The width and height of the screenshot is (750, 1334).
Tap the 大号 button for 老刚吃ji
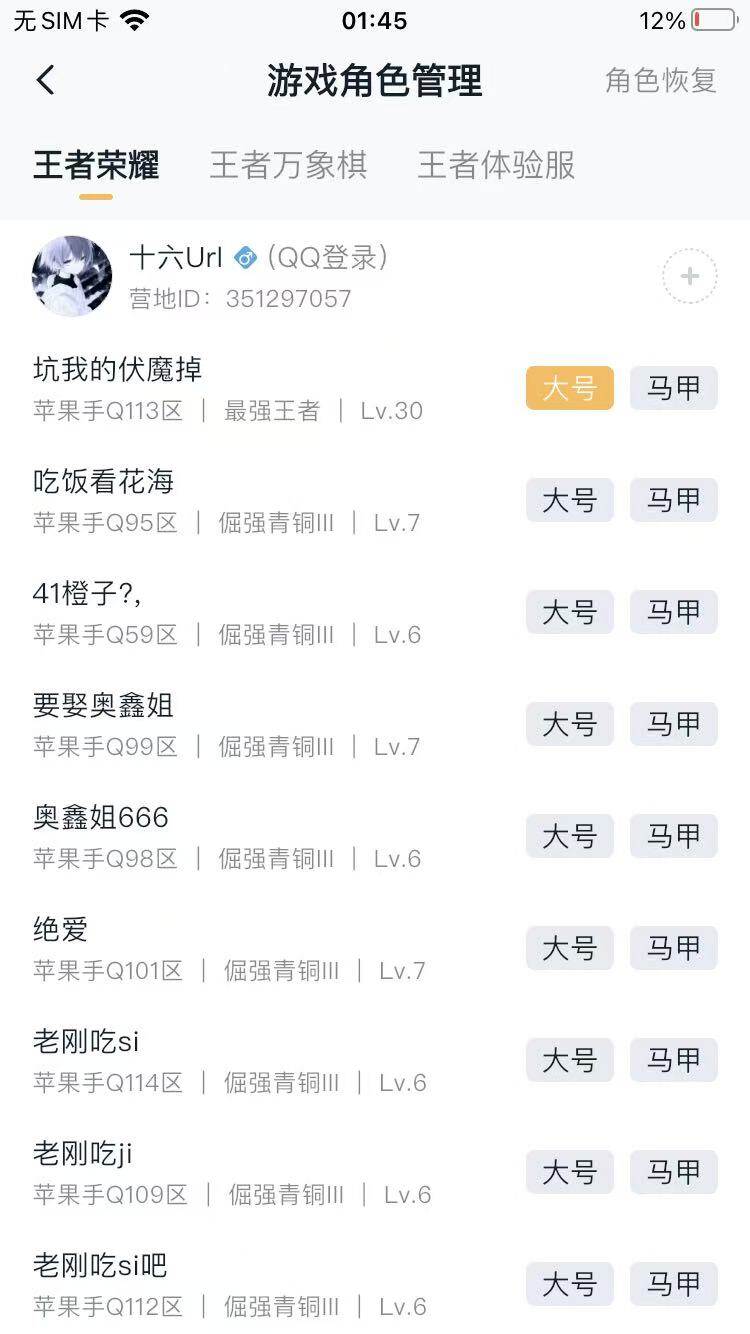[568, 1172]
